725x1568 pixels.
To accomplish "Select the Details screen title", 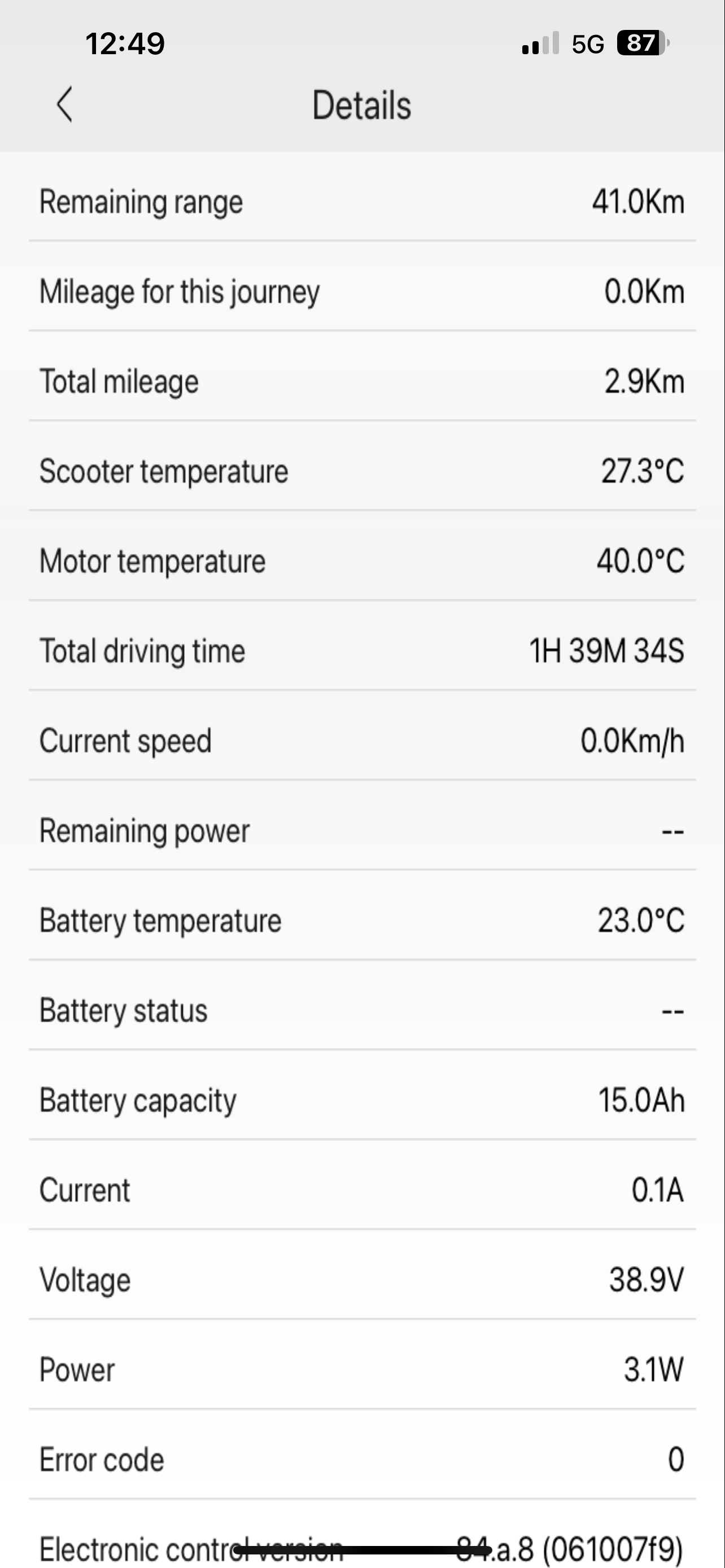I will [361, 104].
